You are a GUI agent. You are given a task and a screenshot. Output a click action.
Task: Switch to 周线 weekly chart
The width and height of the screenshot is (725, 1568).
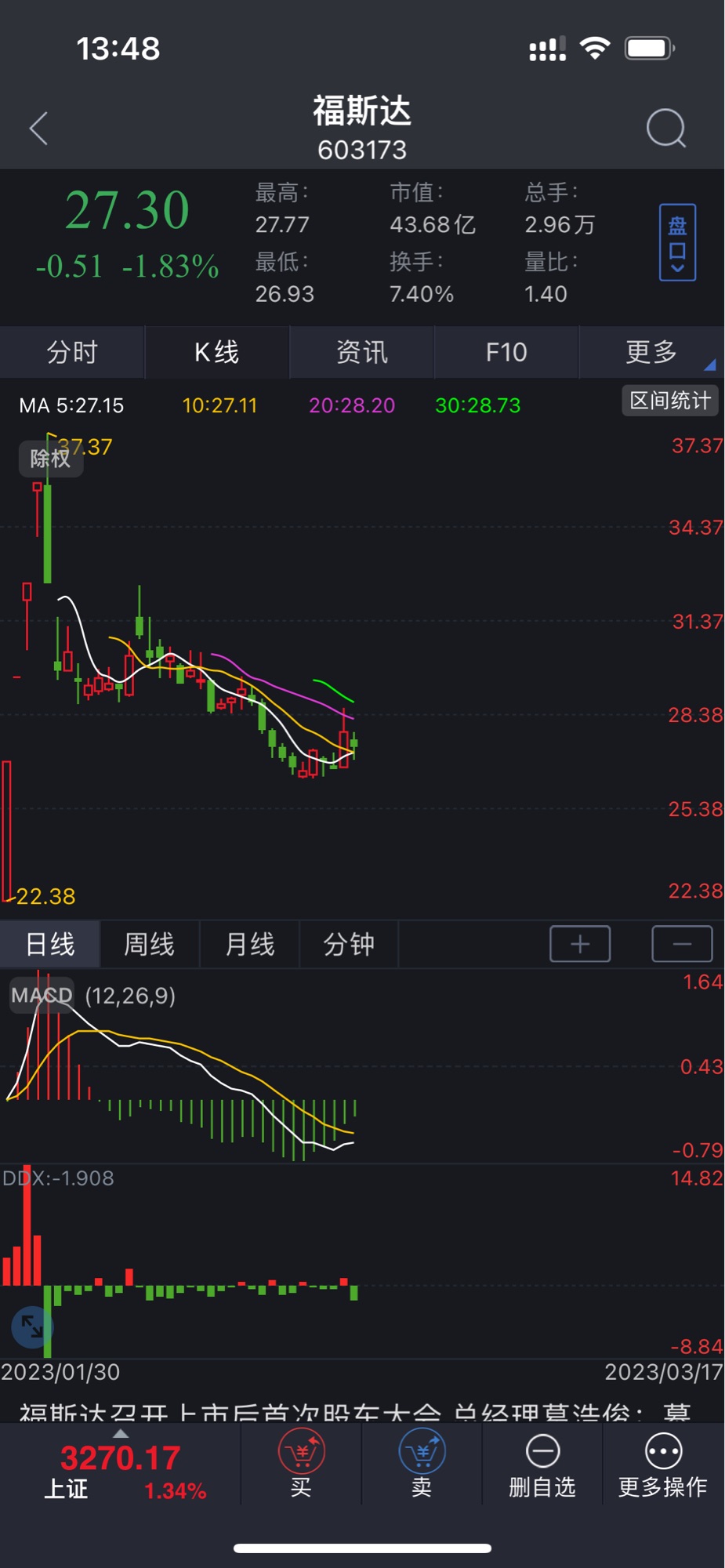[150, 944]
